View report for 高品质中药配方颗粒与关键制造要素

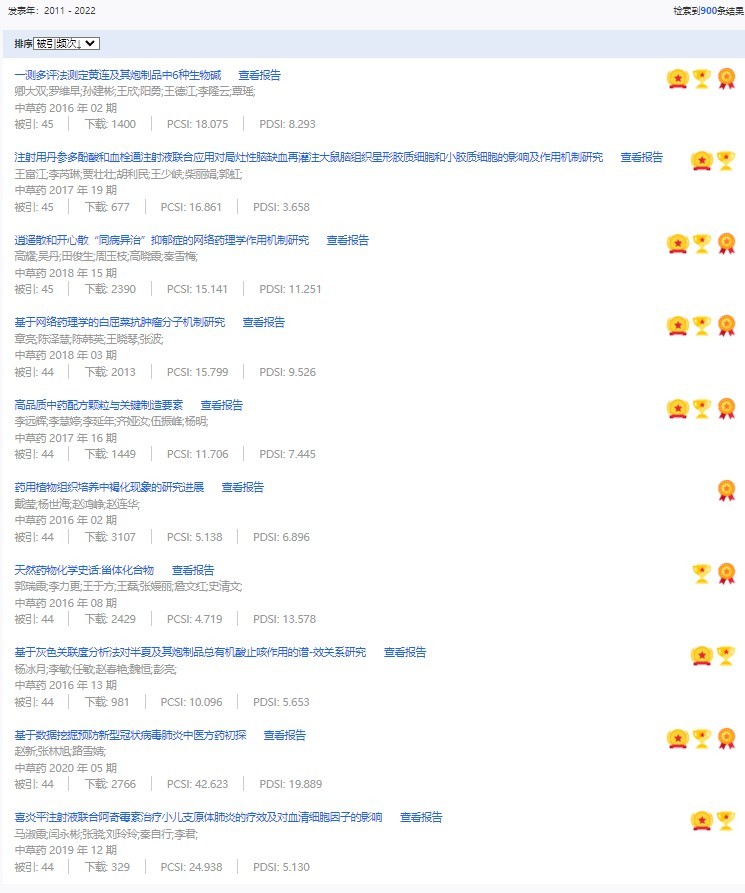(222, 405)
